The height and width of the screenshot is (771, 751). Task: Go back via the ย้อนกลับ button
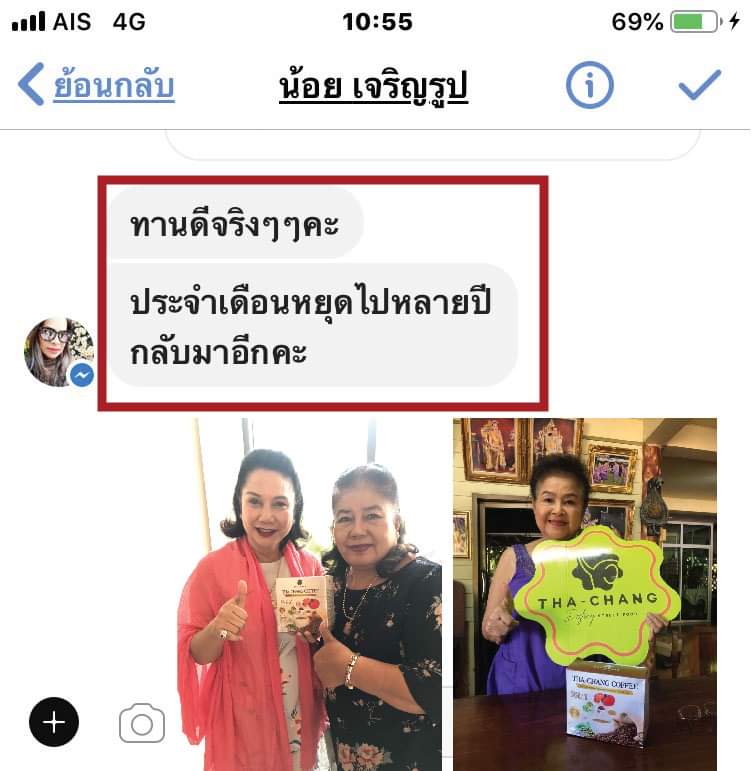tap(97, 87)
